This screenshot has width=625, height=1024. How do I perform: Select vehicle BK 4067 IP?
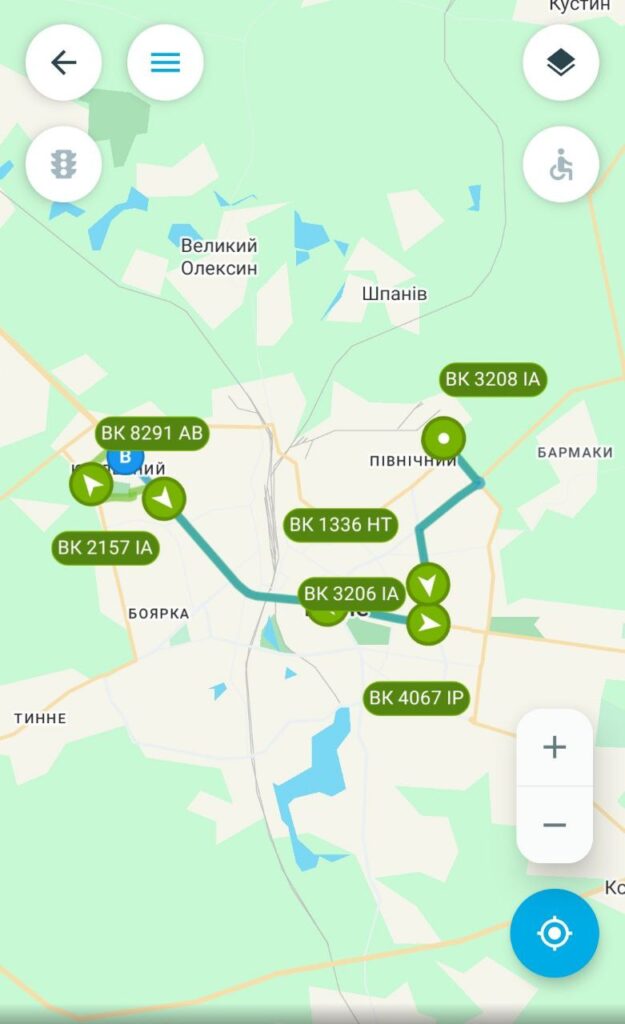pyautogui.click(x=417, y=698)
